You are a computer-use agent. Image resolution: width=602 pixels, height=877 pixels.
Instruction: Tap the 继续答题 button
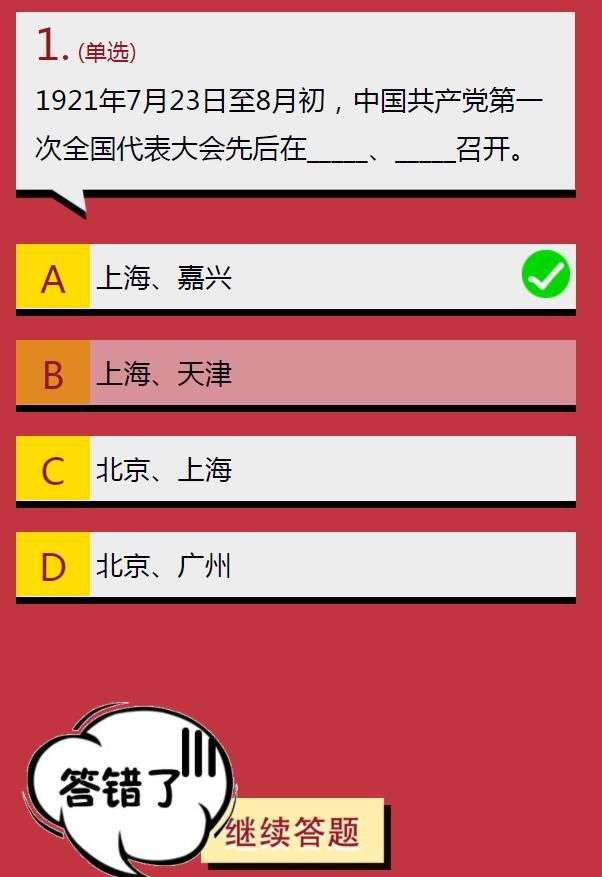point(292,831)
